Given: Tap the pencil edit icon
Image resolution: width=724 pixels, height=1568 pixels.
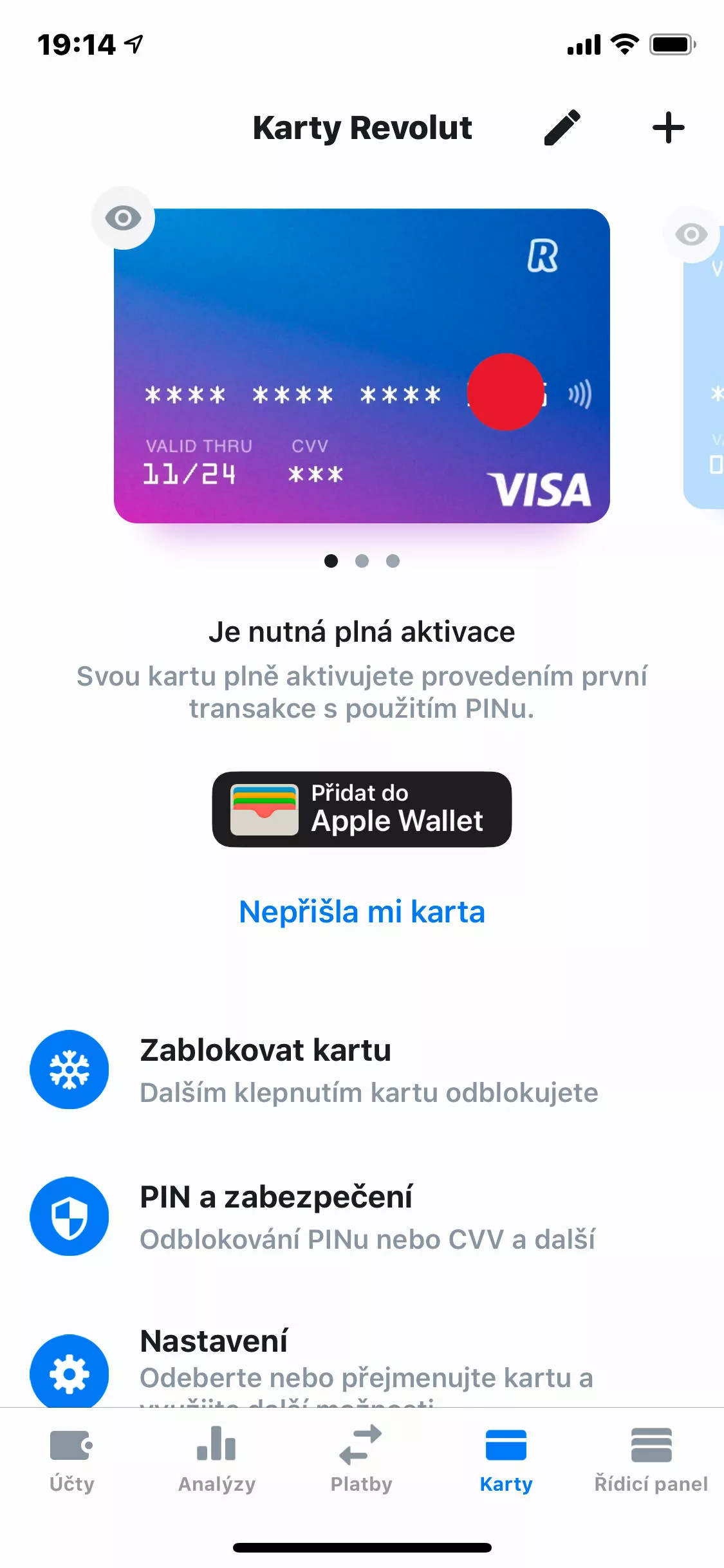Looking at the screenshot, I should point(562,127).
